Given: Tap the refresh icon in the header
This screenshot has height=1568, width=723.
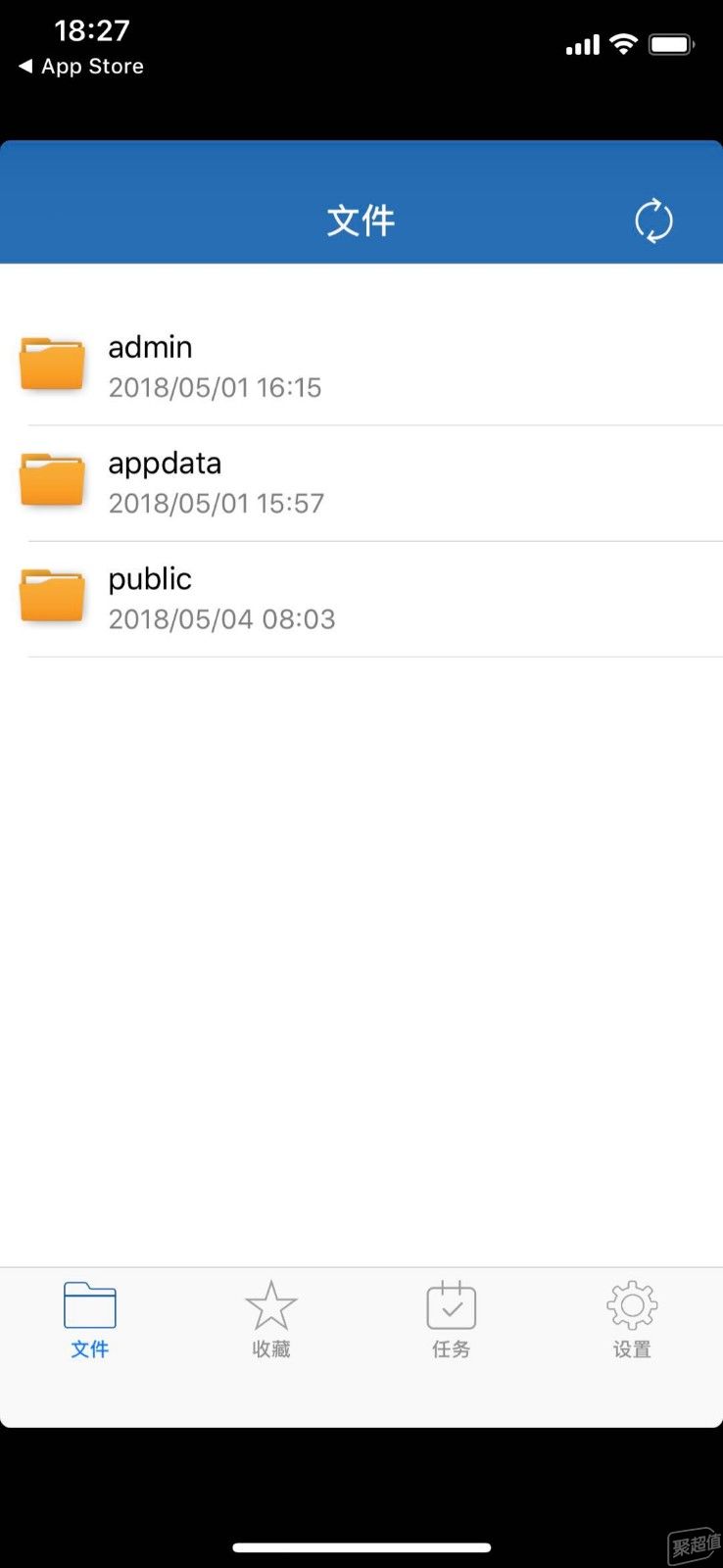Looking at the screenshot, I should (x=653, y=220).
